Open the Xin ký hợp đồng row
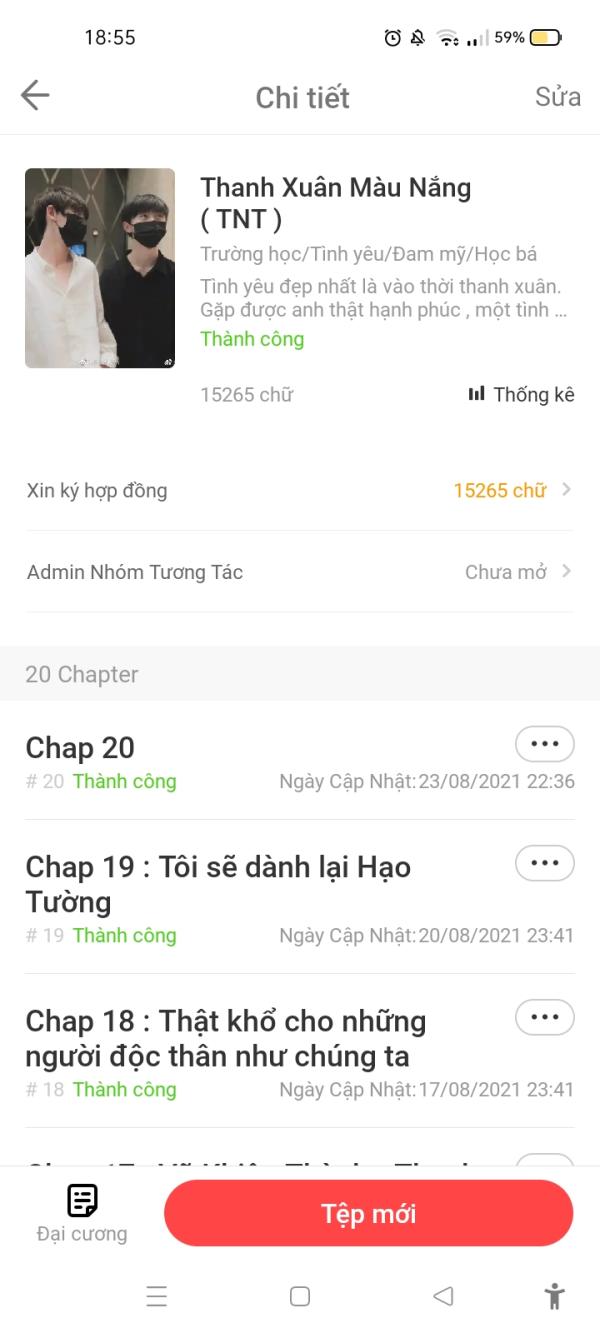 click(x=300, y=490)
